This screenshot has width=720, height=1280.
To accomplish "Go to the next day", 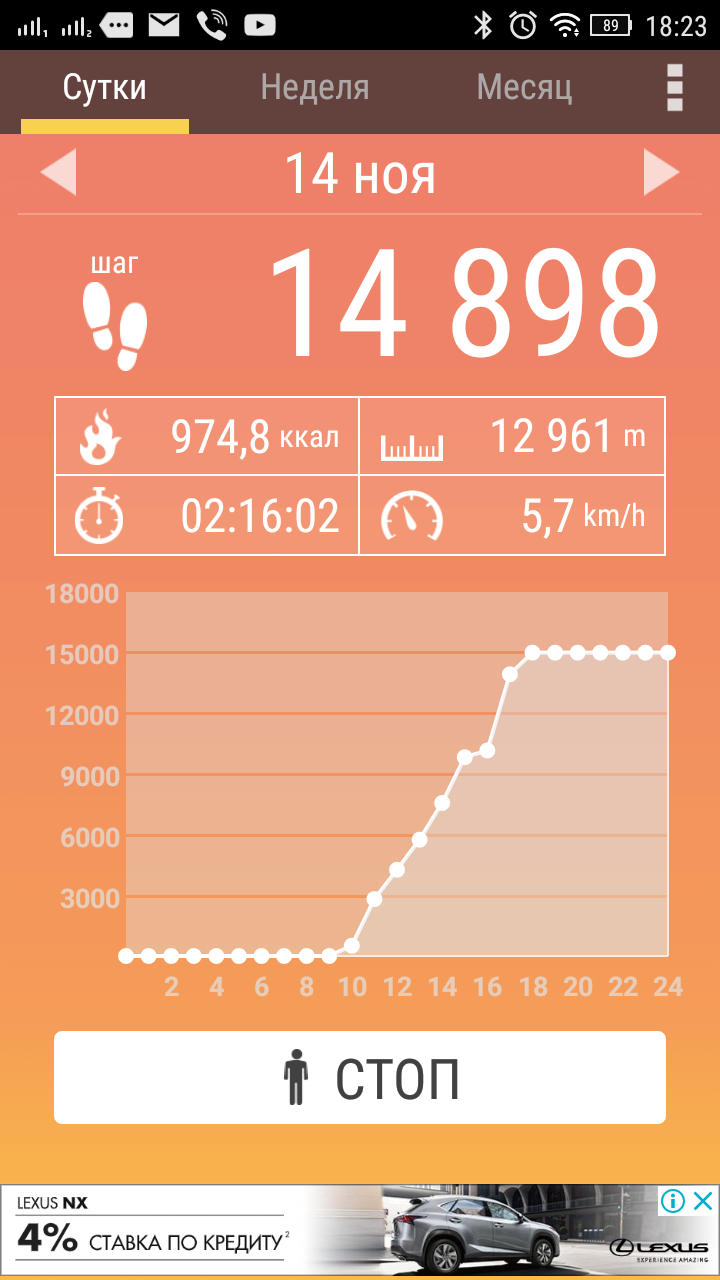I will coord(661,173).
